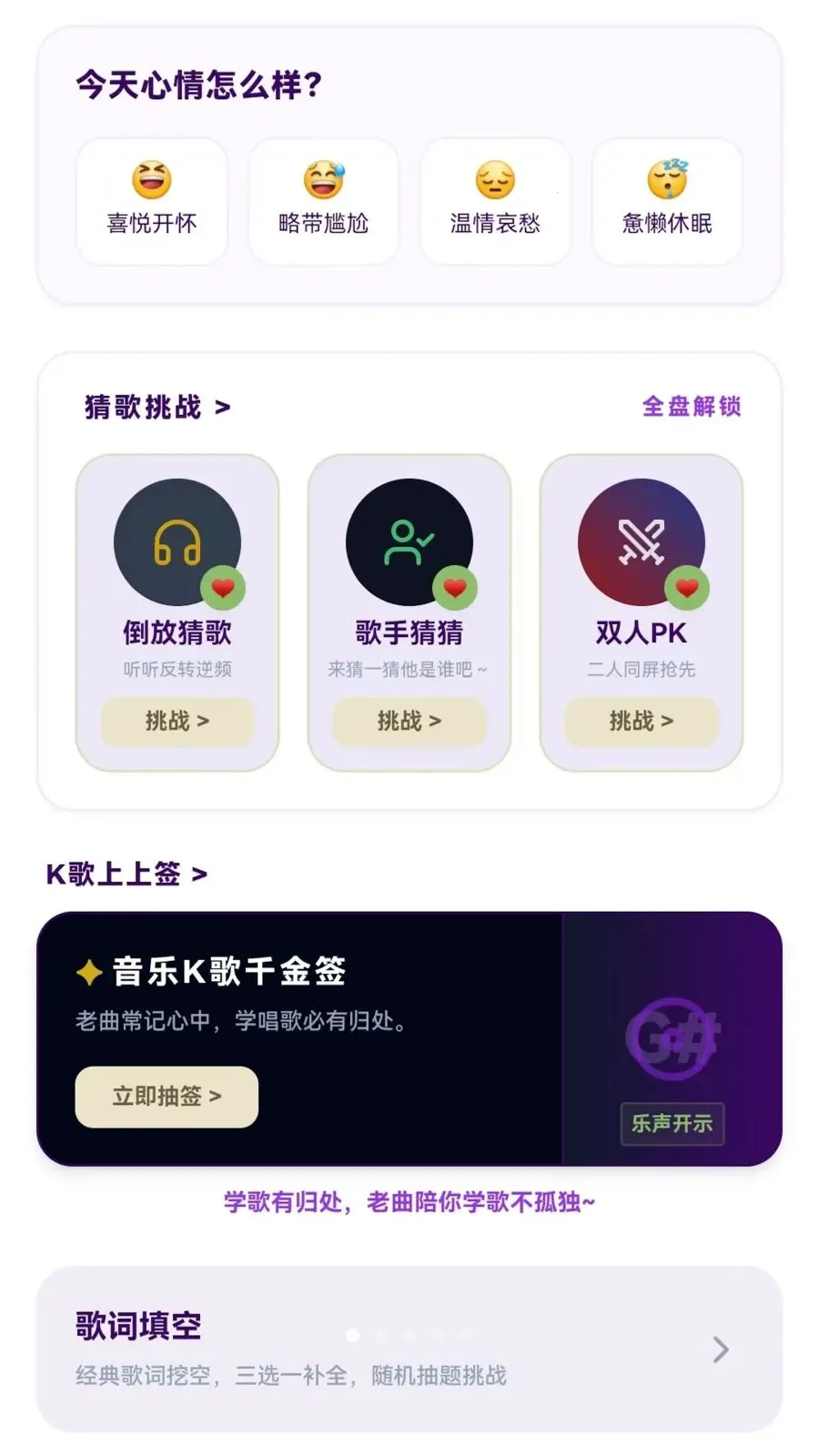The height and width of the screenshot is (1456, 819).
Task: Open the 歌词填空 card
Action: (x=409, y=1349)
